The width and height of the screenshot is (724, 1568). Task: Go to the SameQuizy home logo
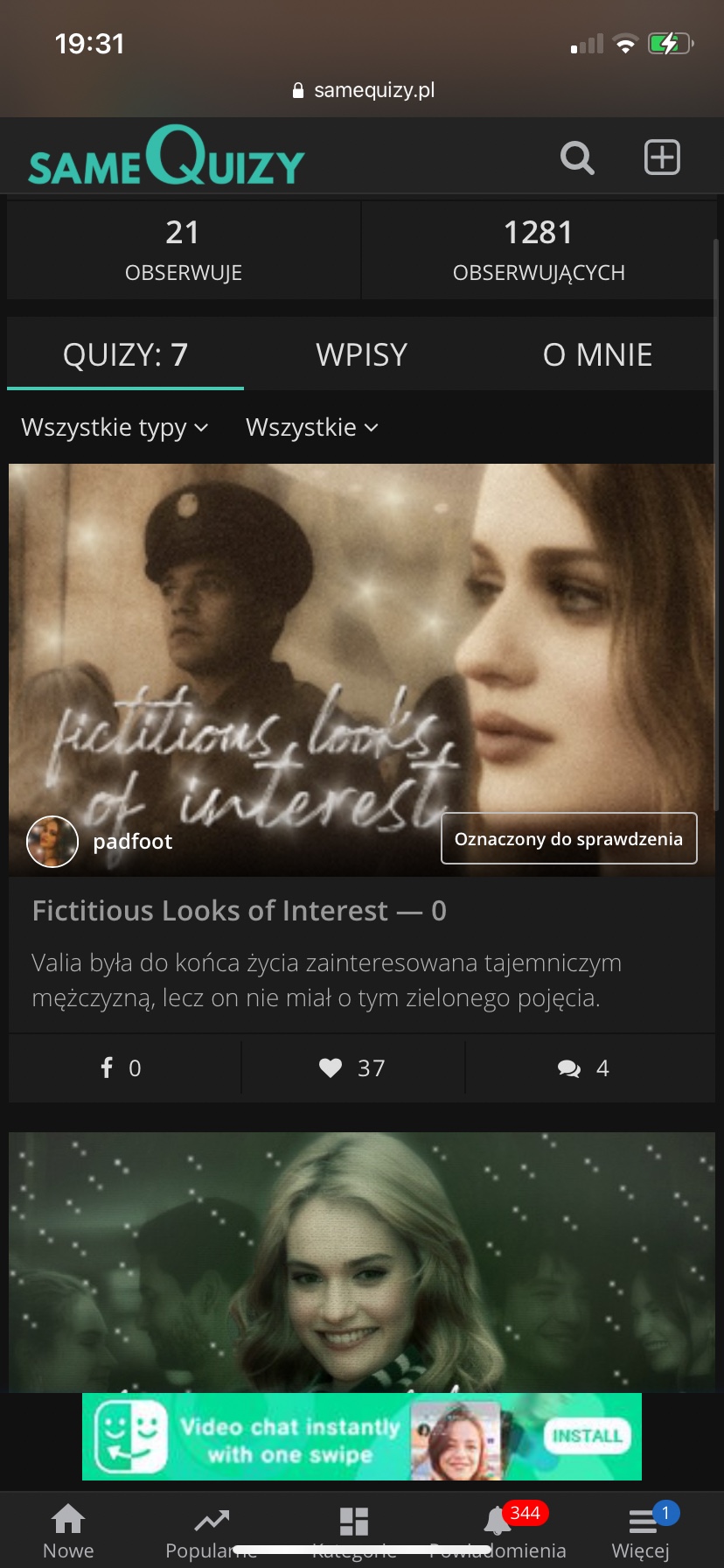(166, 157)
